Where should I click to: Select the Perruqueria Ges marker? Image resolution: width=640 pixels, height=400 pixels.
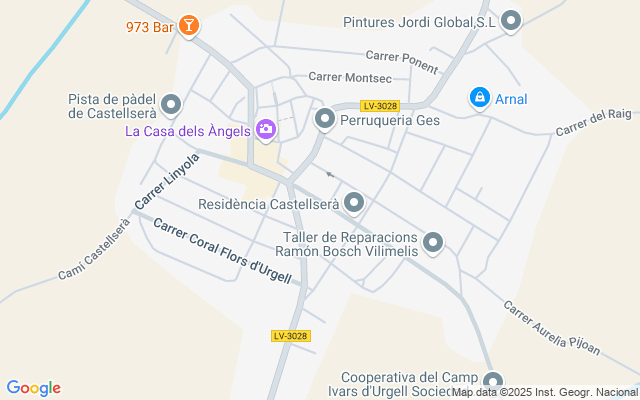click(x=325, y=120)
